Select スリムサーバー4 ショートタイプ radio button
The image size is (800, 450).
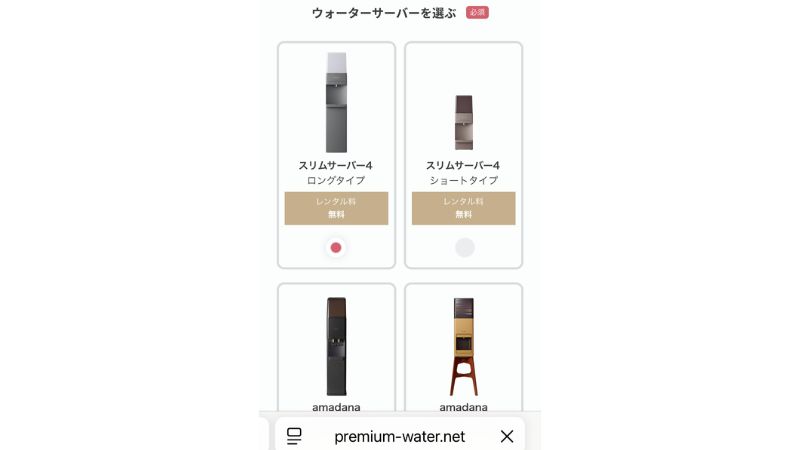point(464,247)
